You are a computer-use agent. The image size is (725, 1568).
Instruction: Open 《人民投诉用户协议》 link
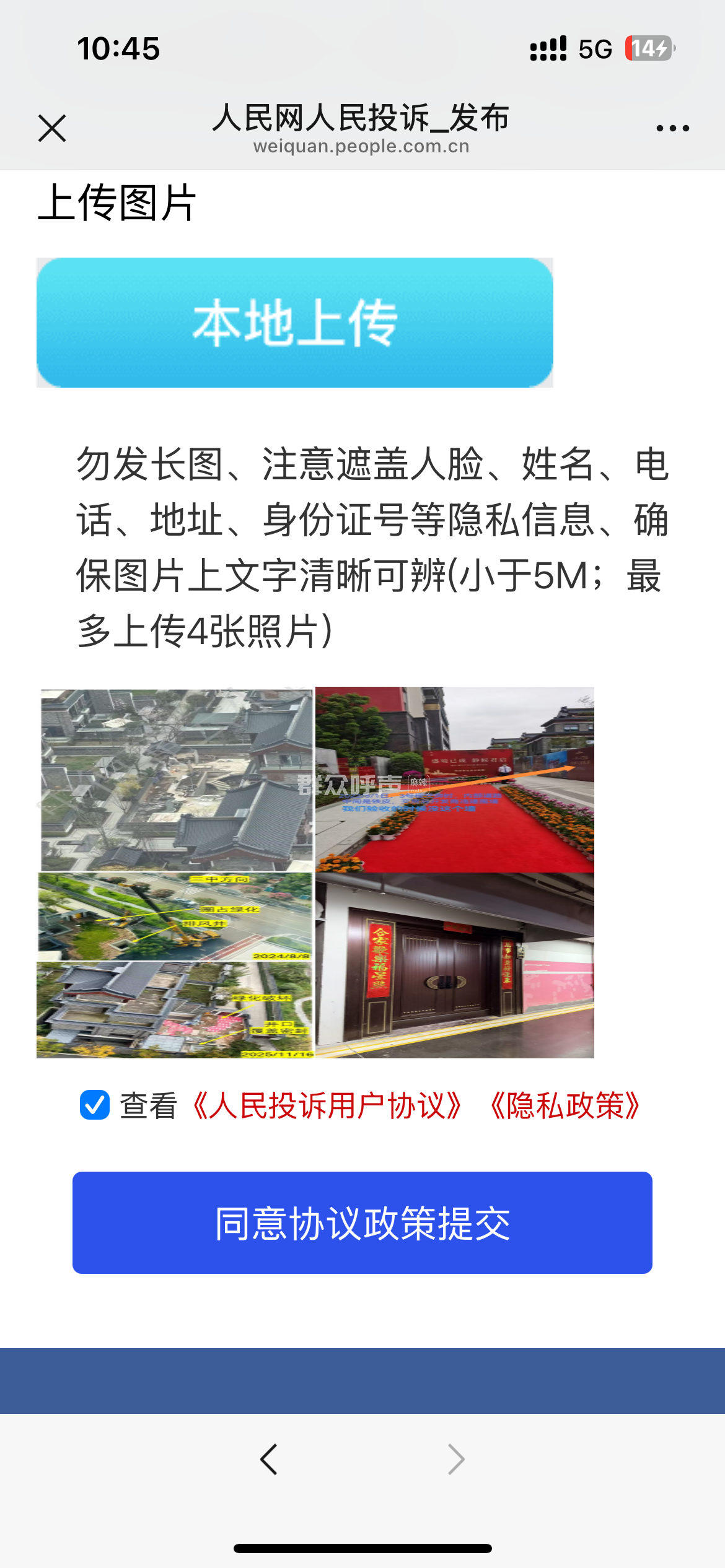click(x=327, y=1106)
